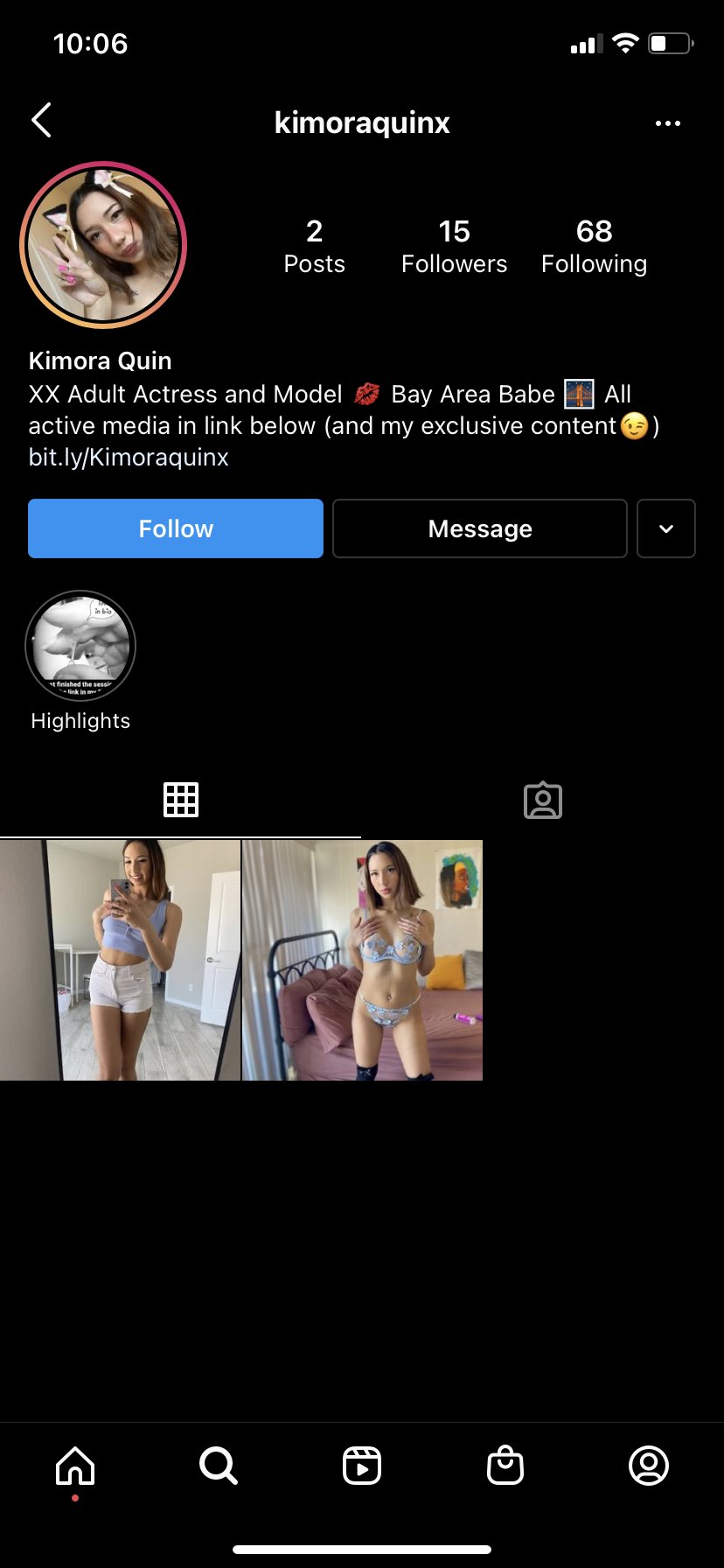Open the Reels tab
The height and width of the screenshot is (1568, 724).
point(362,1465)
